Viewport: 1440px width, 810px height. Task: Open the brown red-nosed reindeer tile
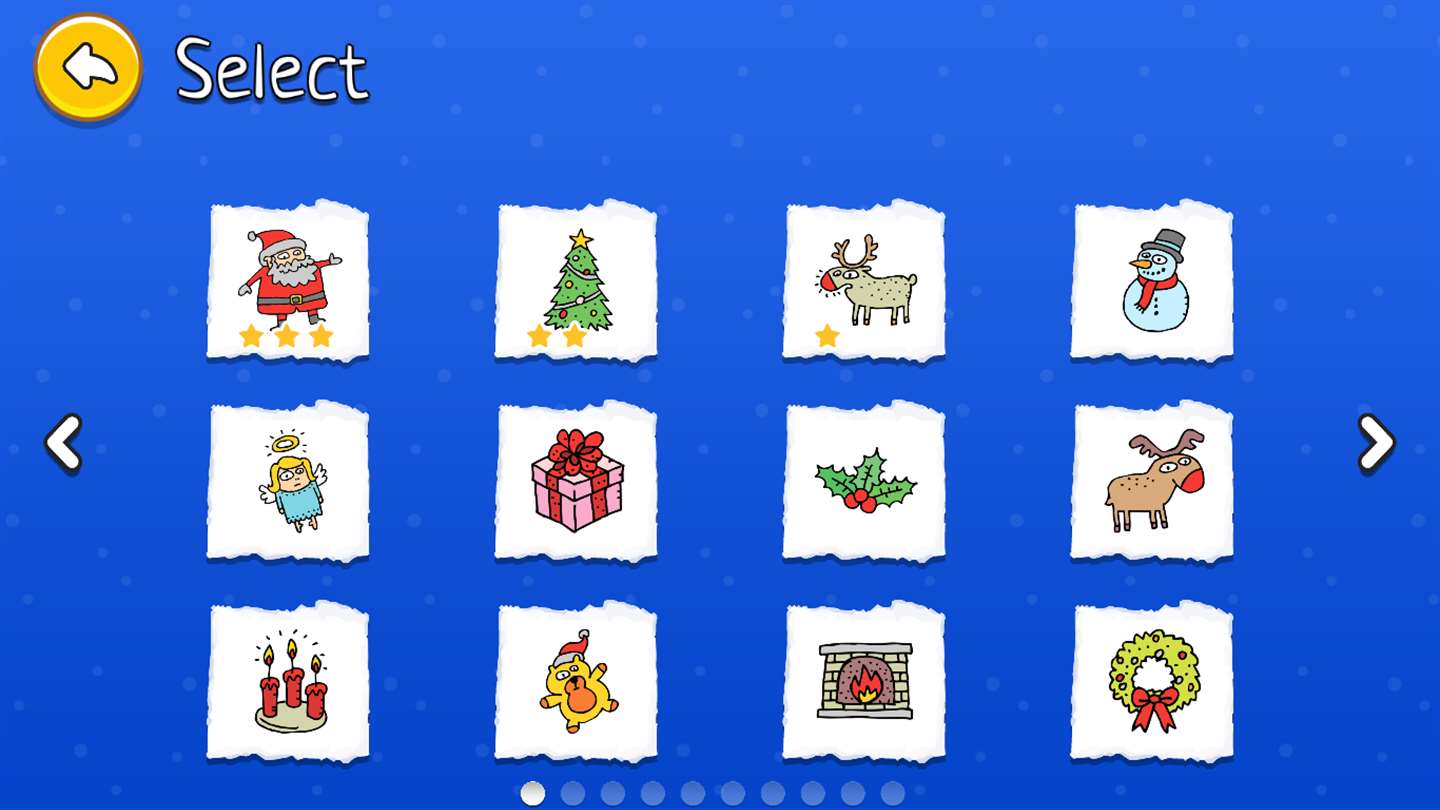point(1152,481)
